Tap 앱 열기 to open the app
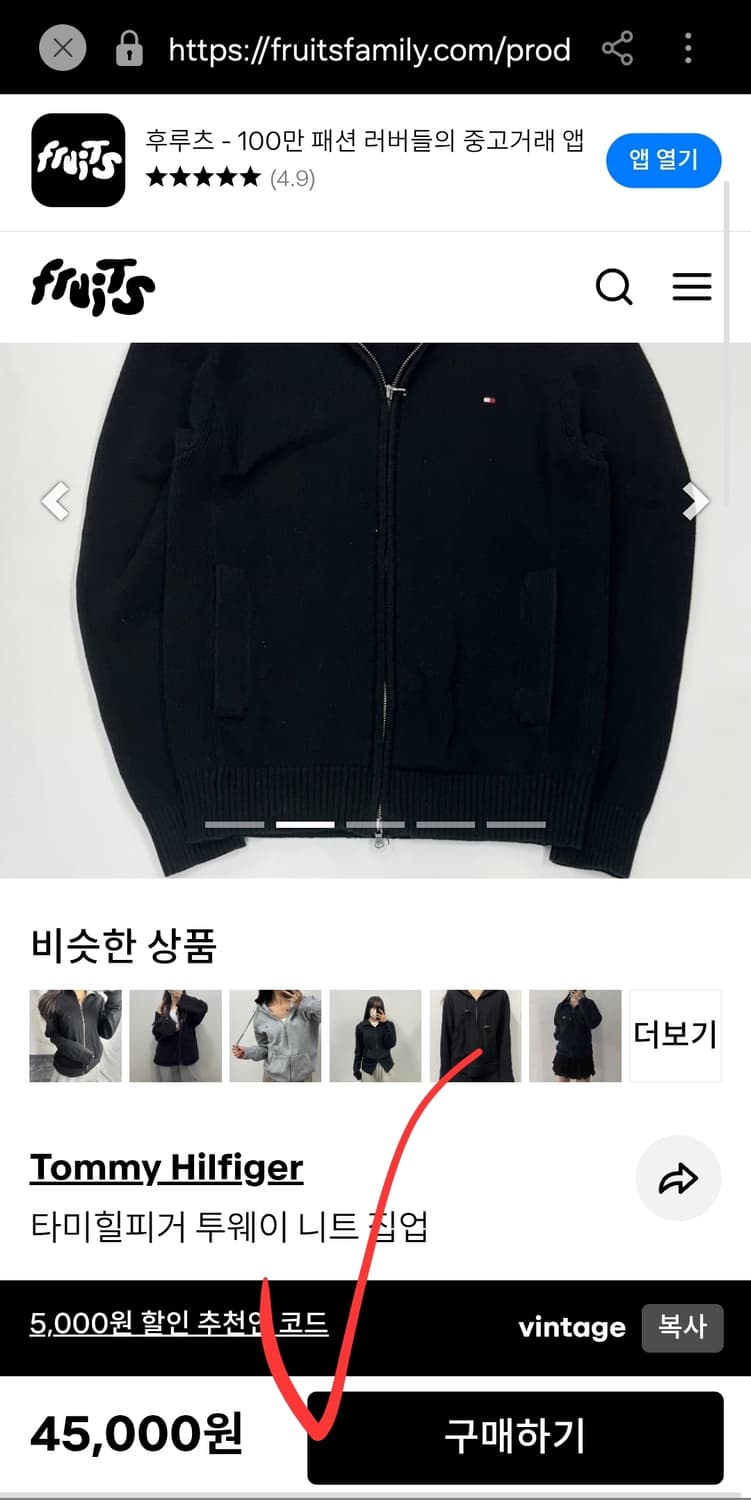Viewport: 751px width, 1500px height. (x=664, y=160)
